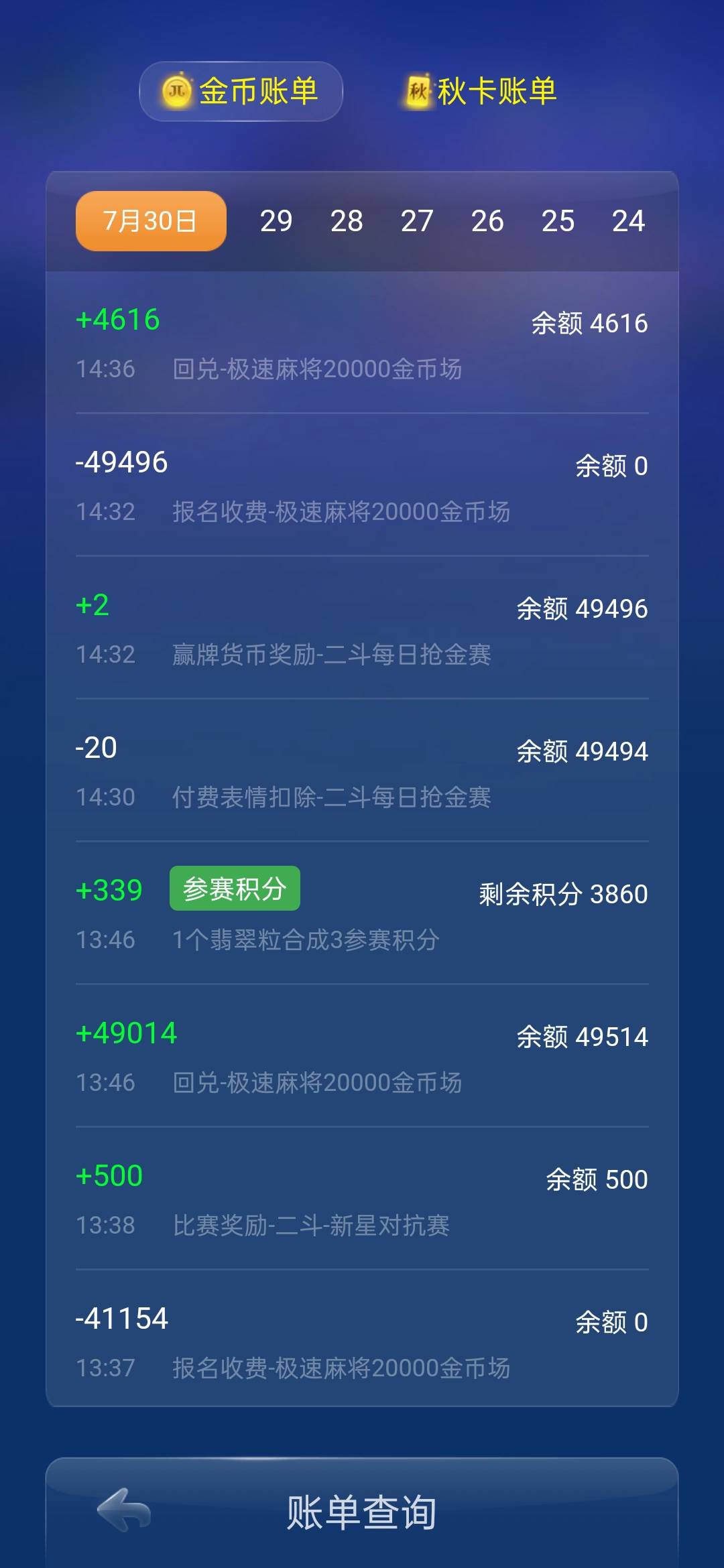Click the green 参赛积分 badge

pyautogui.click(x=234, y=889)
